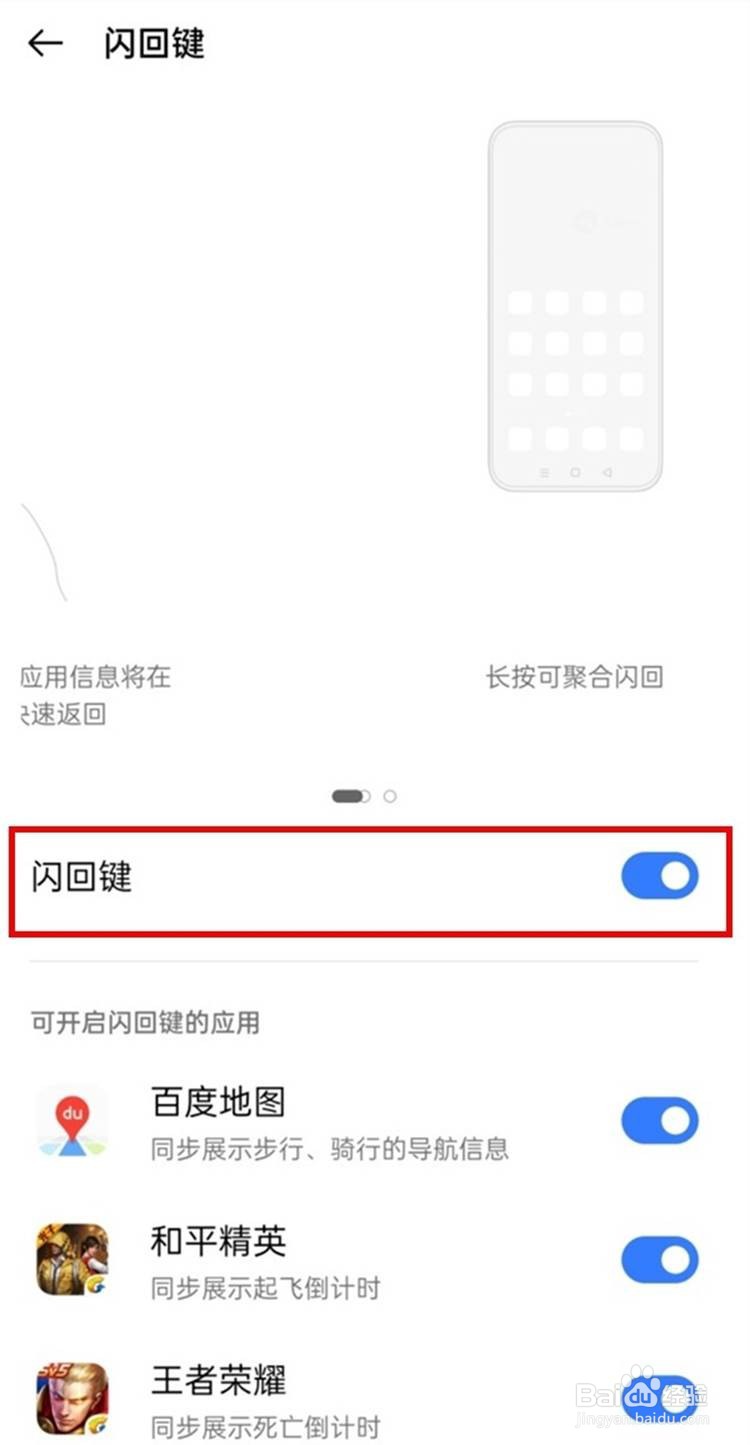Tap the 长按可聚合闪回 hint text
The width and height of the screenshot is (750, 1445).
click(577, 677)
